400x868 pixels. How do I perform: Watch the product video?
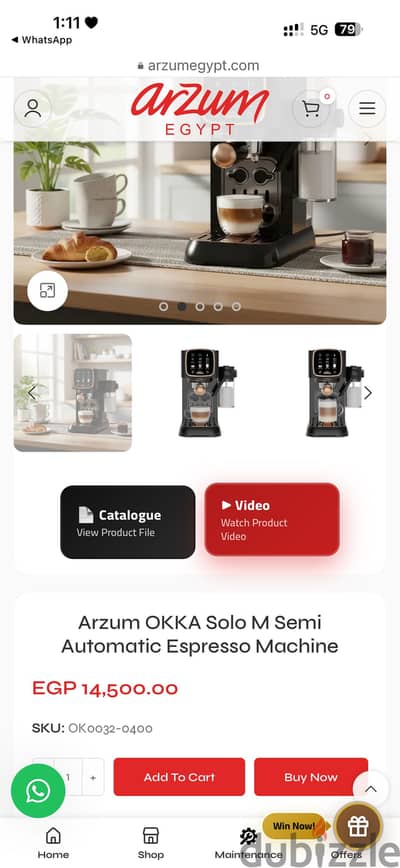272,519
